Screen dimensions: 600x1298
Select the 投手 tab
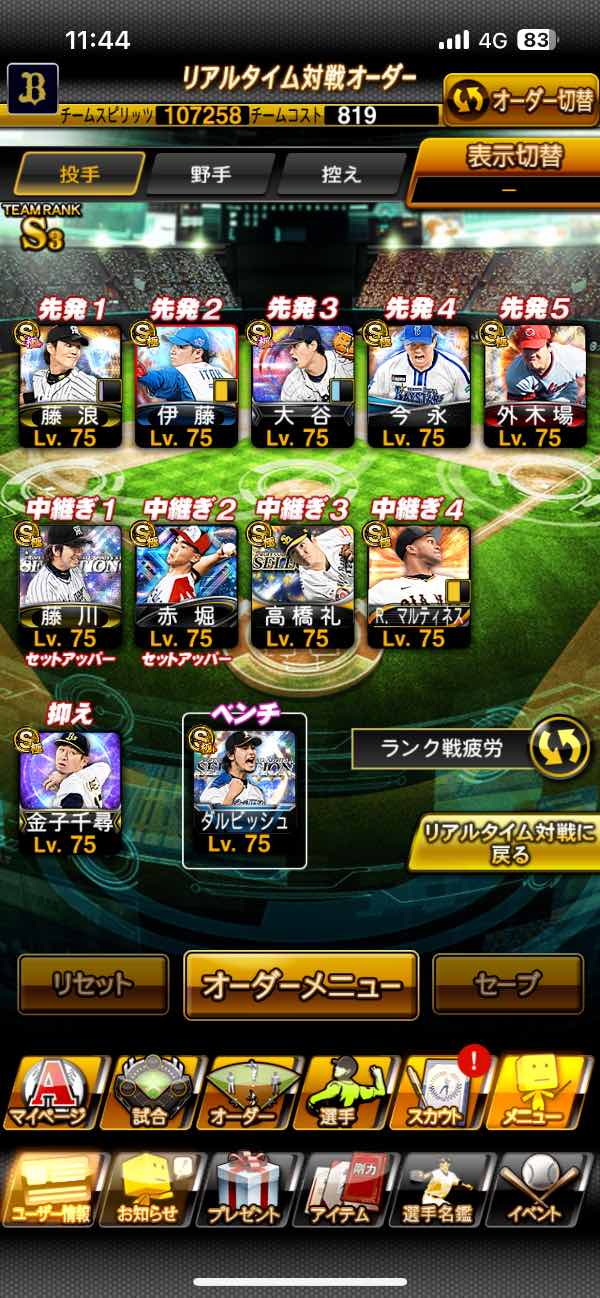pos(80,174)
